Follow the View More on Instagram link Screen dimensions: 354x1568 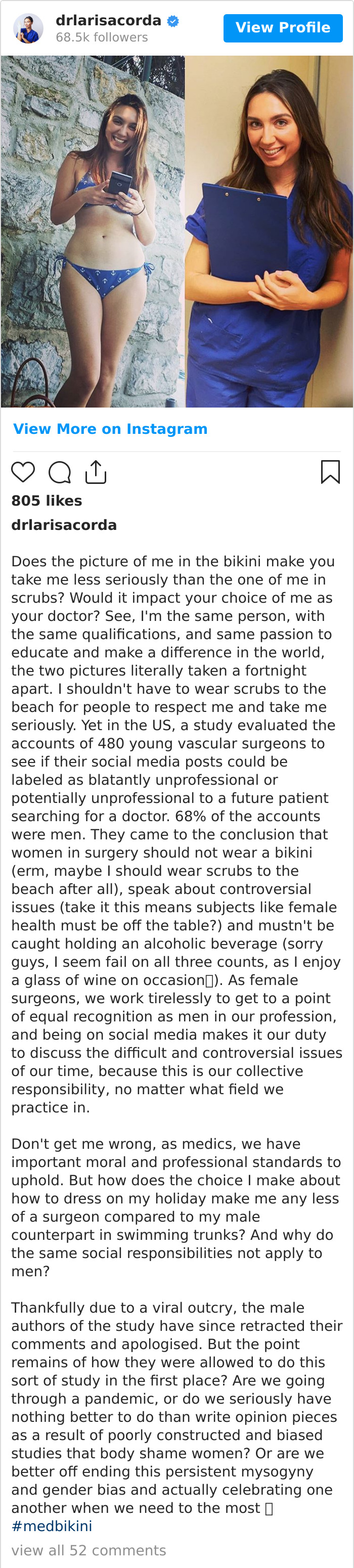[x=110, y=429]
